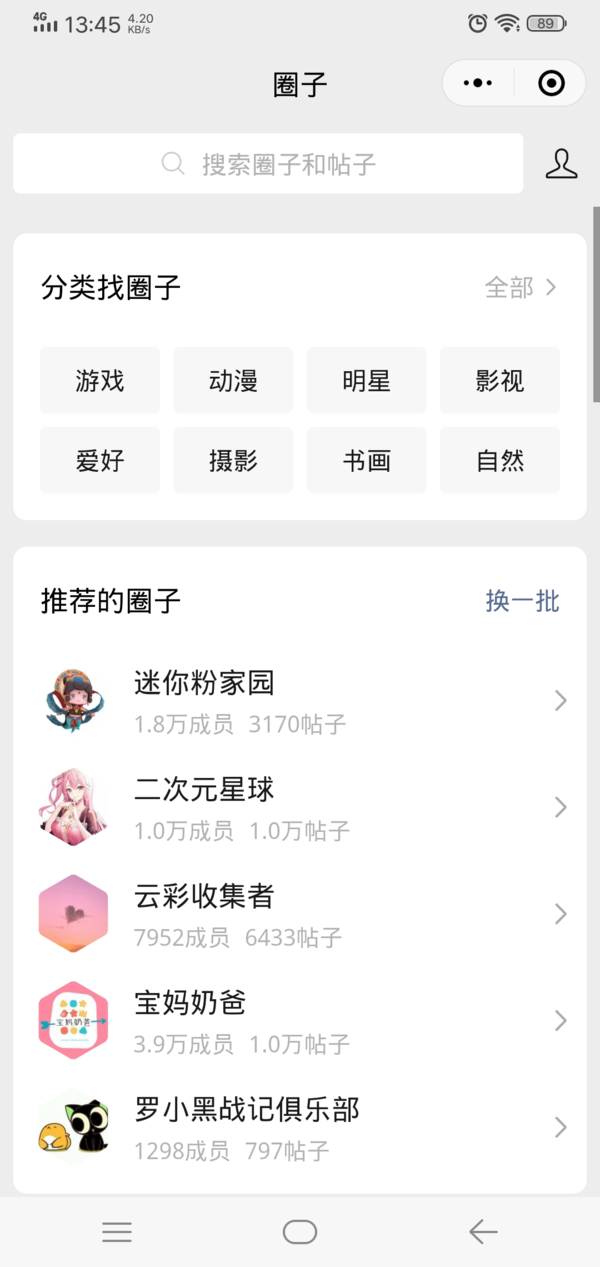The image size is (600, 1267).
Task: Close the mini program with the circle button
Action: [551, 84]
